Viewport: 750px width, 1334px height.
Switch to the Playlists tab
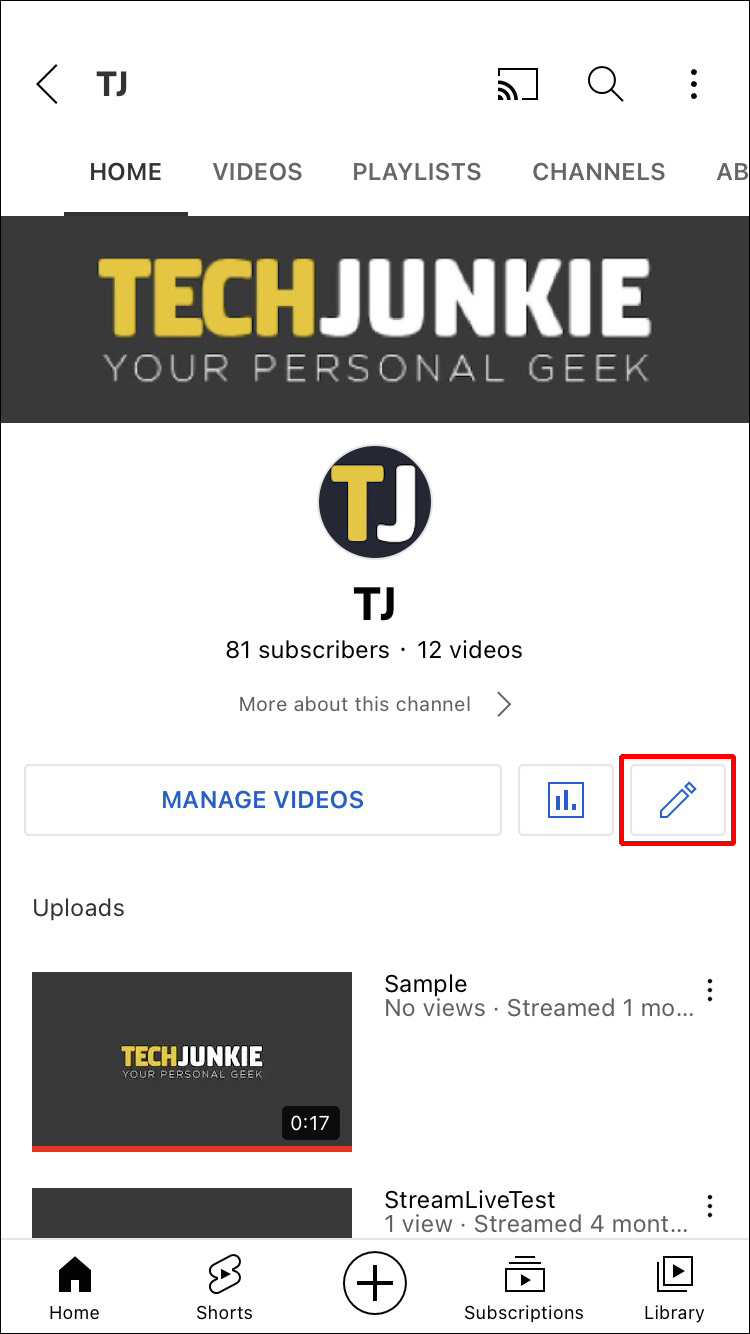click(416, 172)
